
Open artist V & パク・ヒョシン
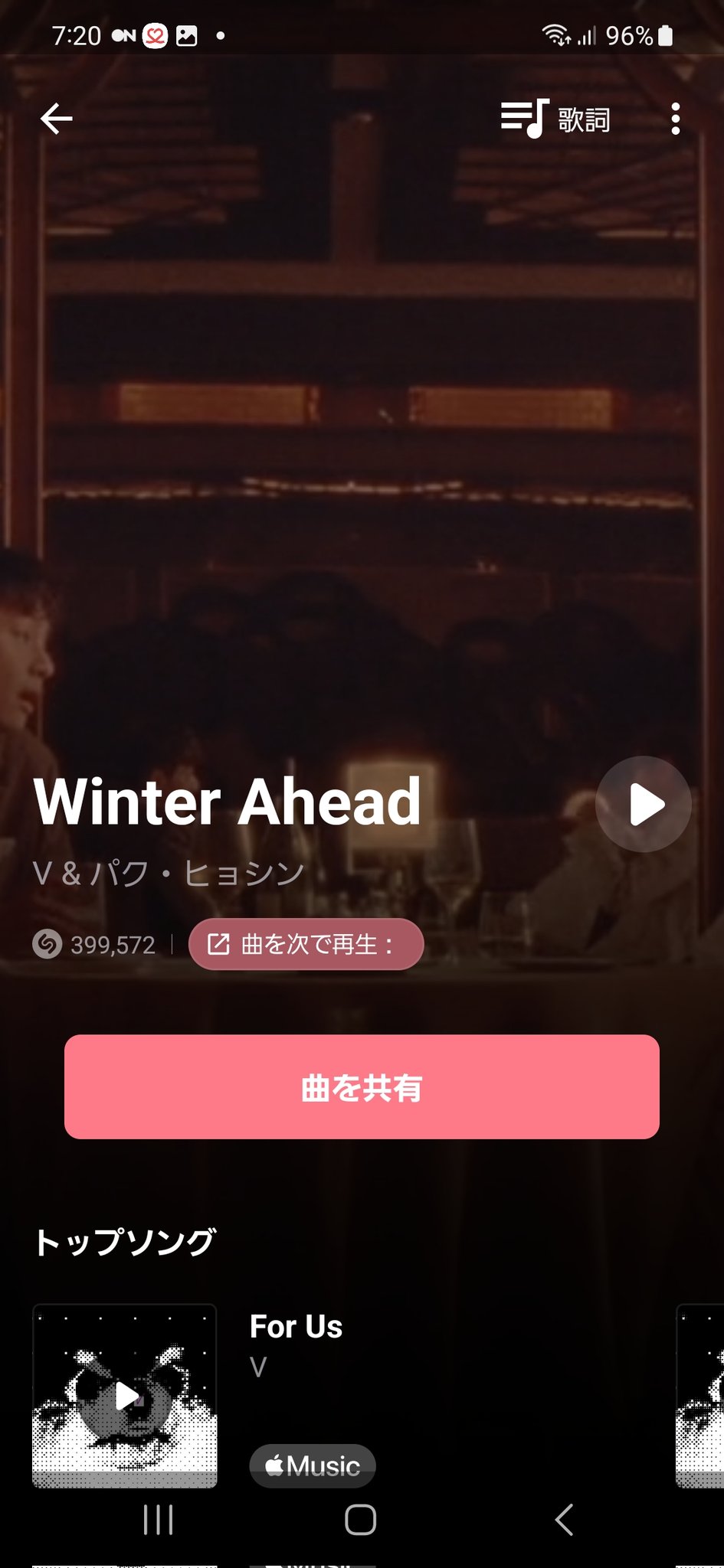coord(169,873)
